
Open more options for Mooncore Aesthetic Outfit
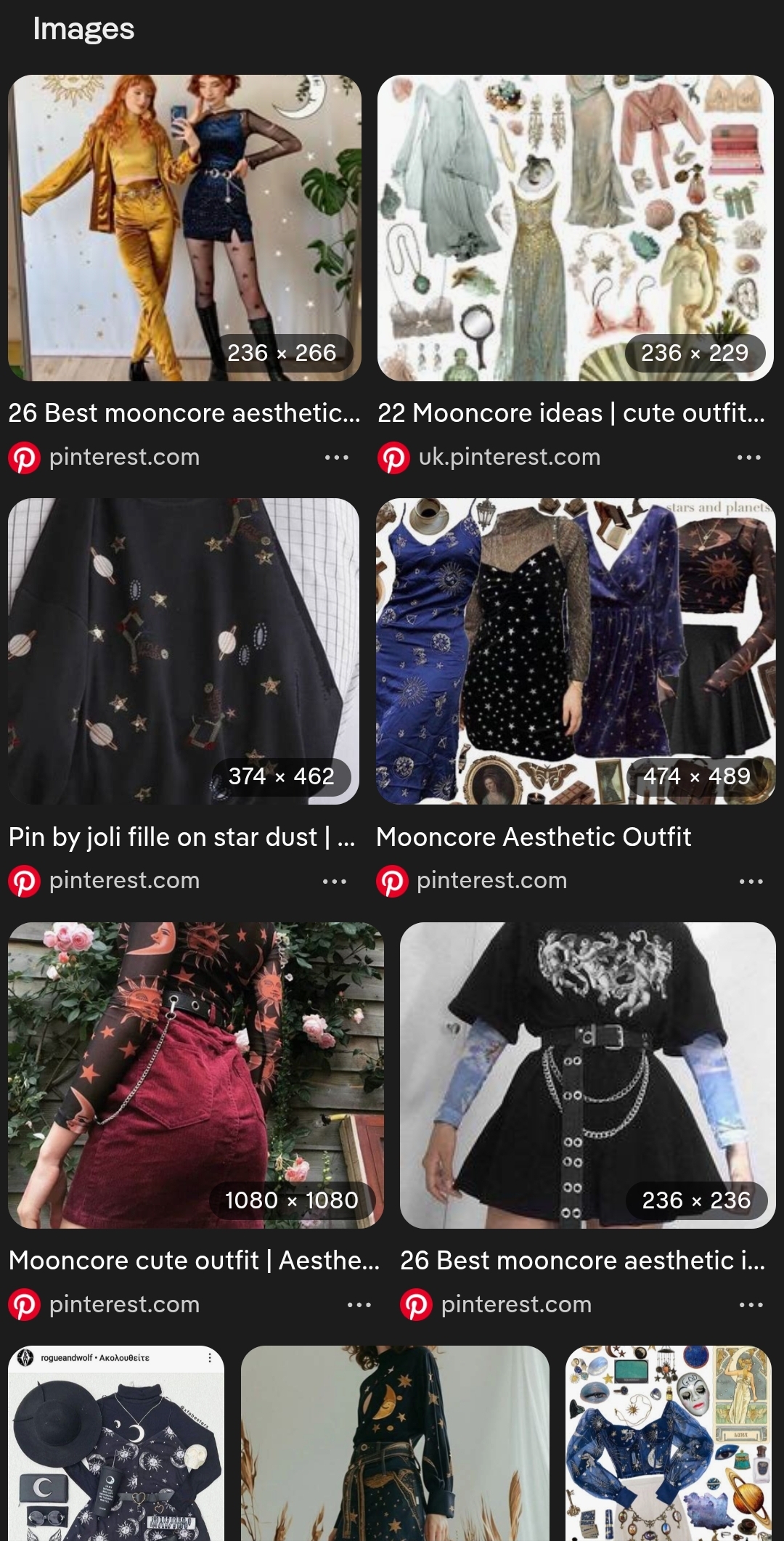[751, 882]
